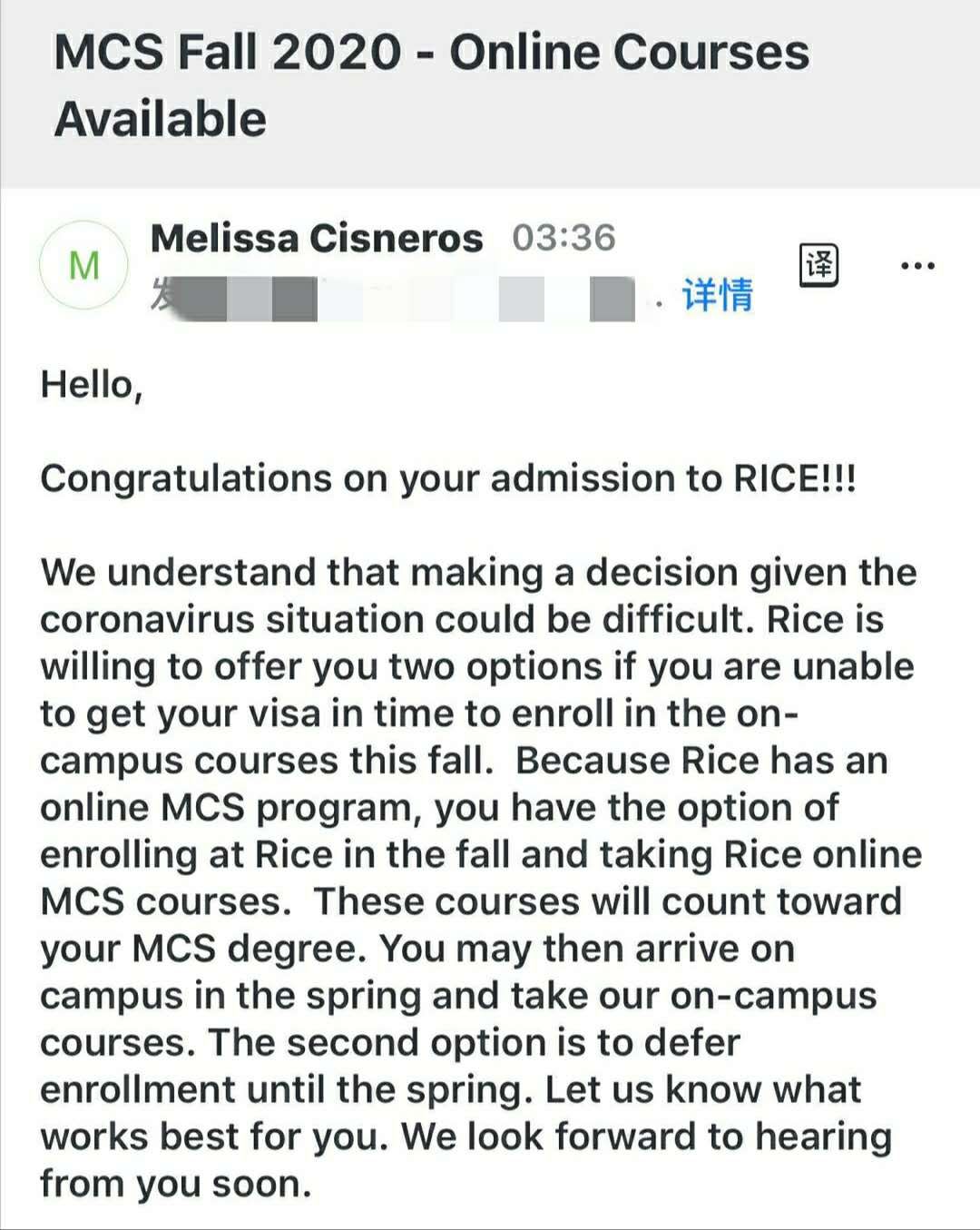Open the 详情 details link
This screenshot has width=980, height=1230.
(717, 296)
